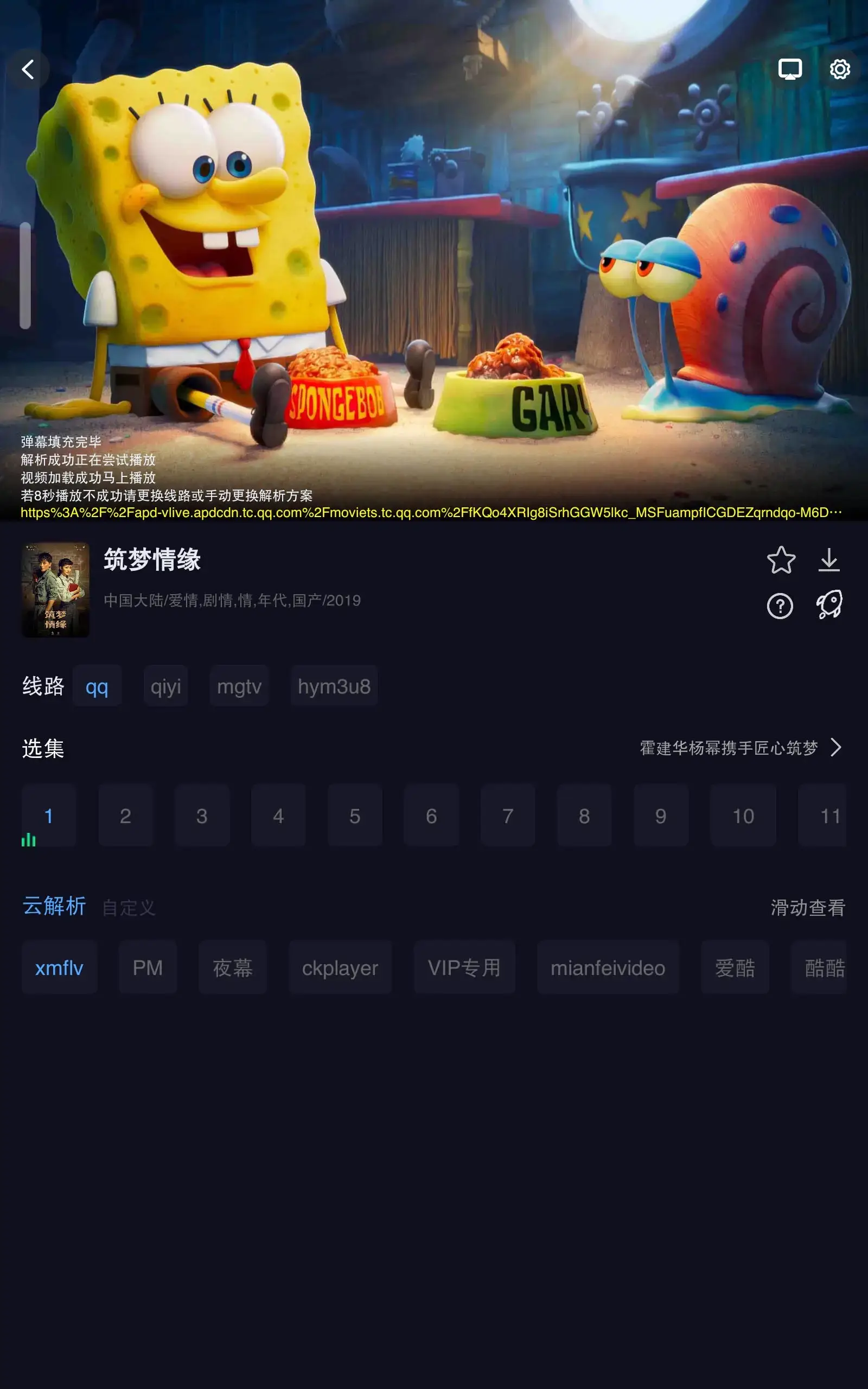The image size is (868, 1389).
Task: Choose the 夜幕 parser
Action: (233, 968)
